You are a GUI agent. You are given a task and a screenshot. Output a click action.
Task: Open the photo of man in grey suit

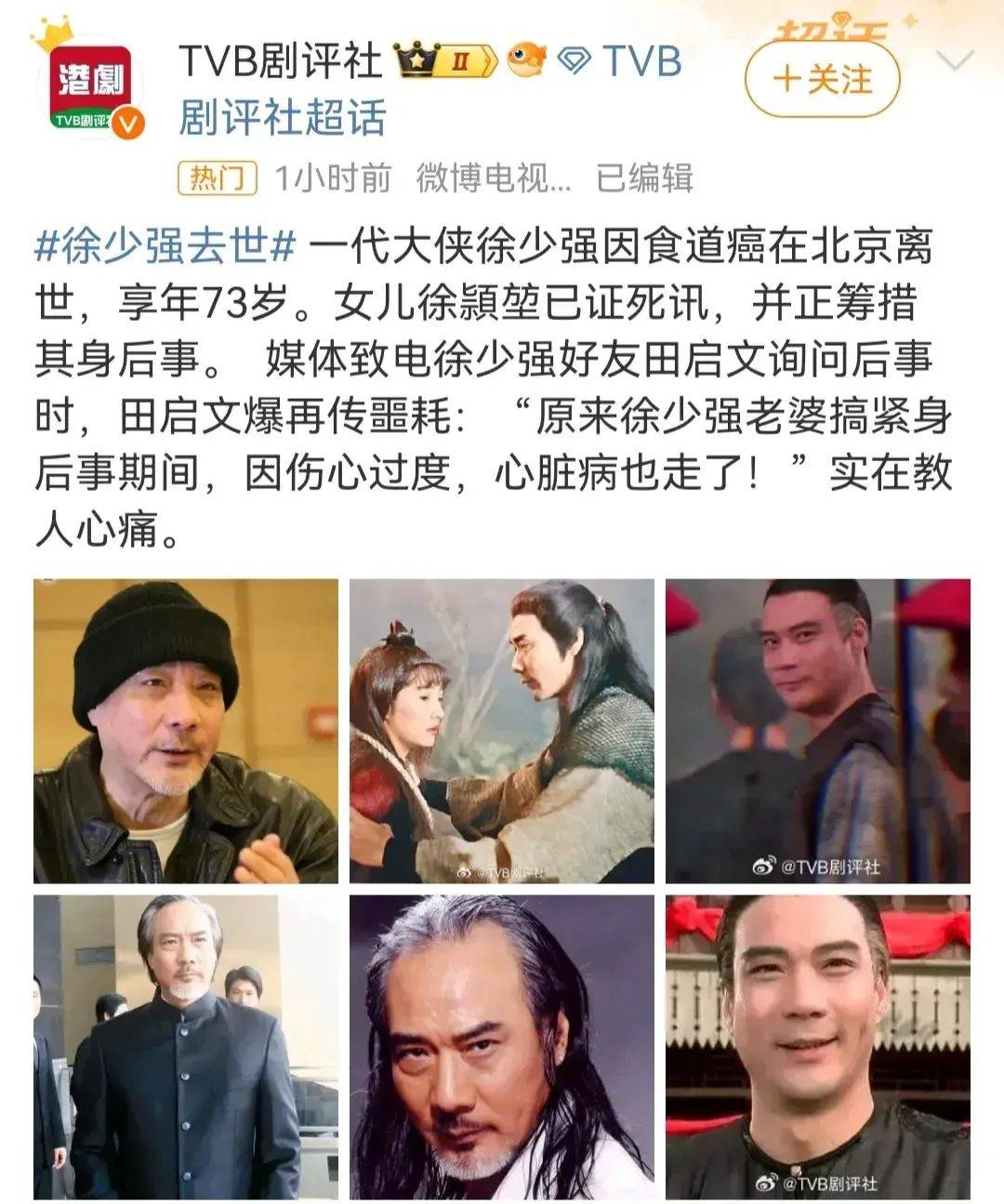[x=186, y=1047]
